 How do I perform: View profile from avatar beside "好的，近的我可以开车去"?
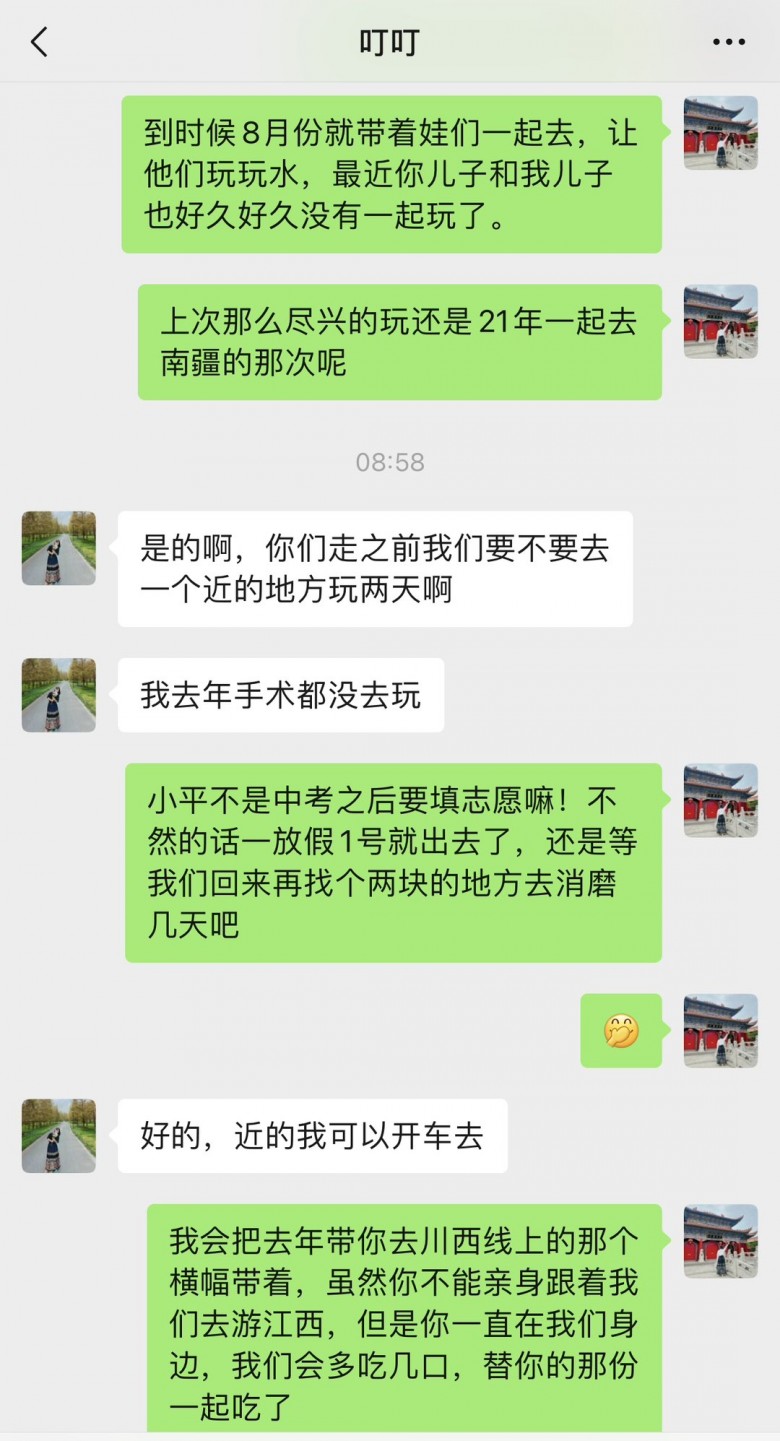pos(59,1136)
